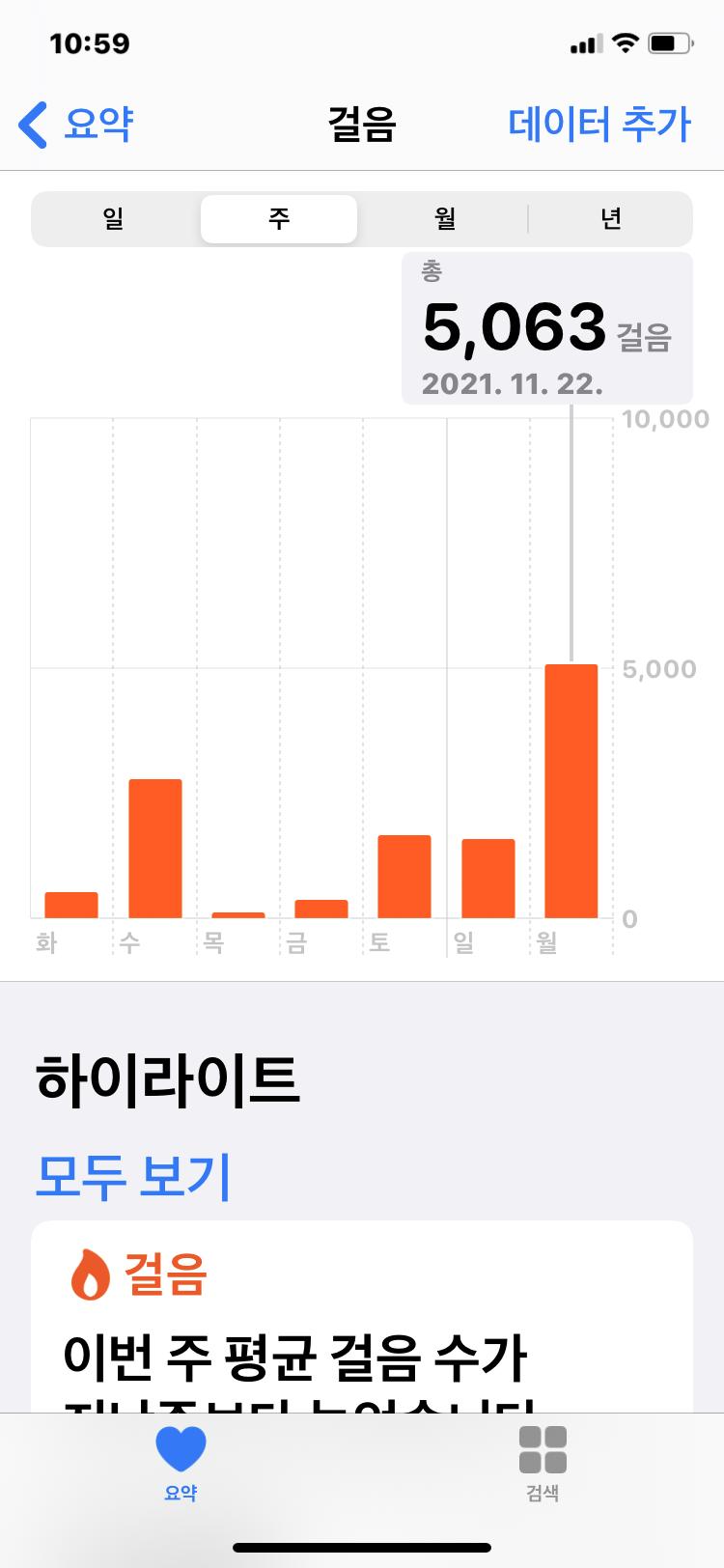Select the 토 (Saturday) bar in chart
Image resolution: width=724 pixels, height=1568 pixels.
pyautogui.click(x=404, y=876)
